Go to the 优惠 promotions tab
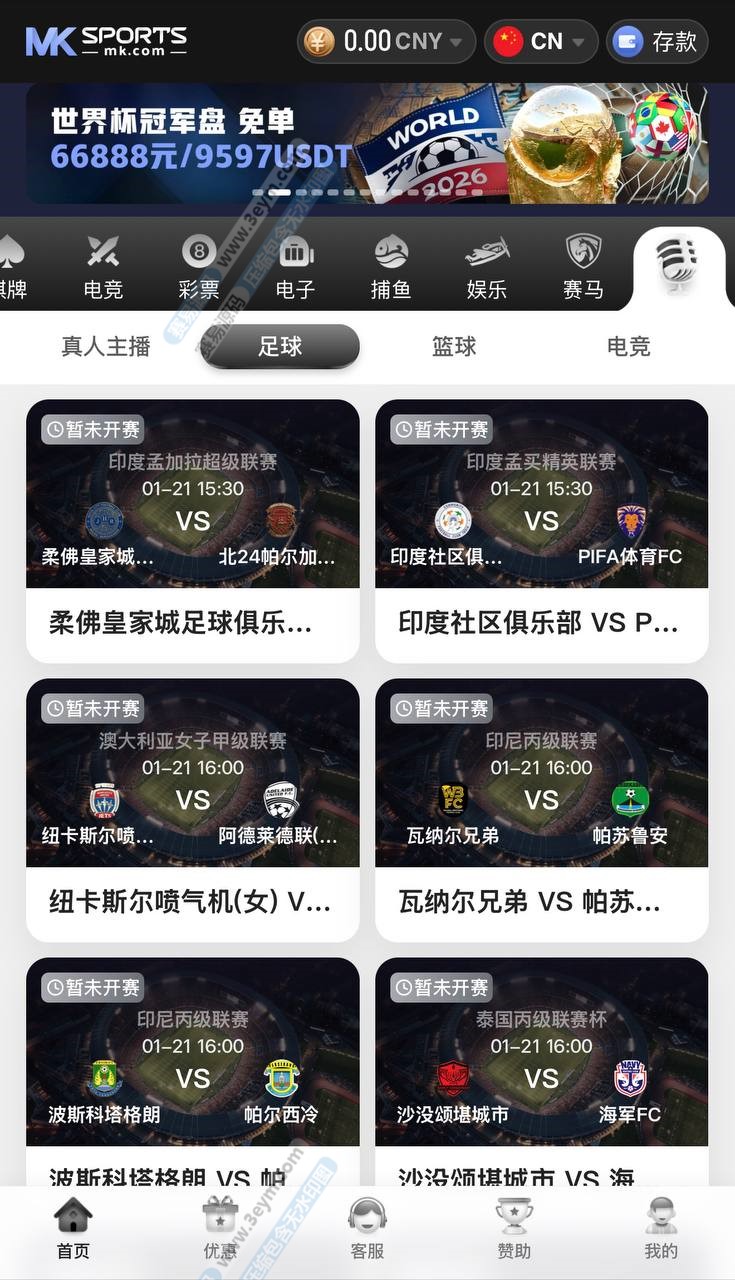Viewport: 735px width, 1280px height. [x=220, y=1230]
